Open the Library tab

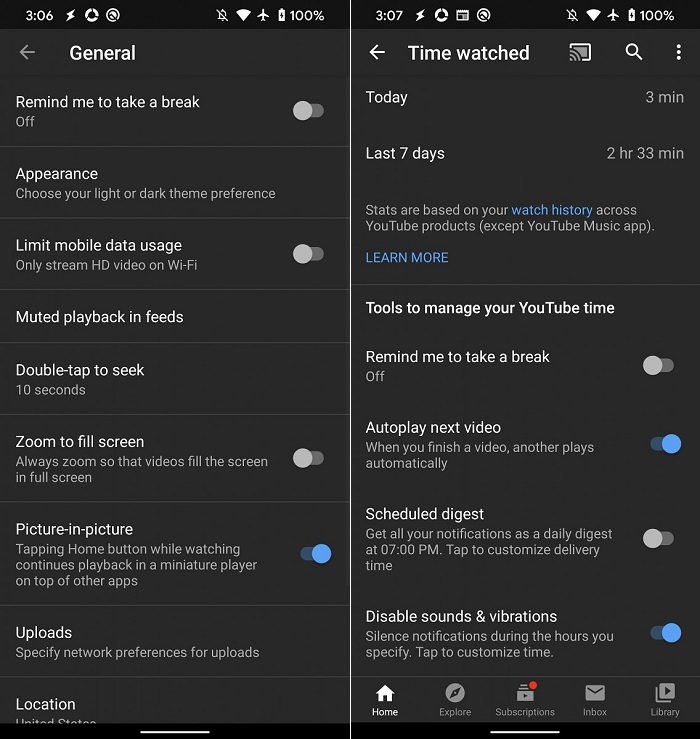coord(665,700)
